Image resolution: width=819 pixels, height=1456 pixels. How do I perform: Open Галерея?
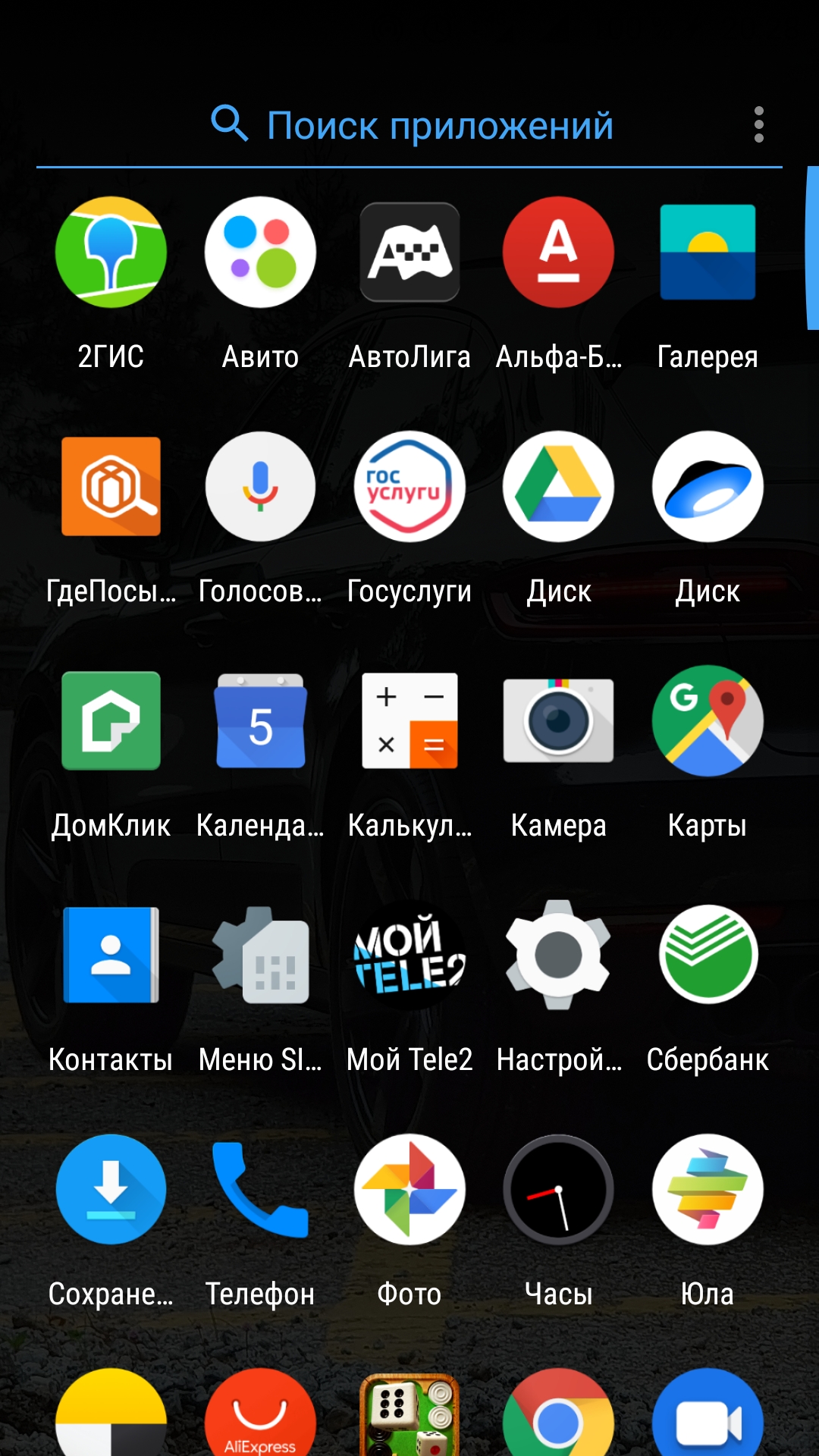tap(708, 253)
